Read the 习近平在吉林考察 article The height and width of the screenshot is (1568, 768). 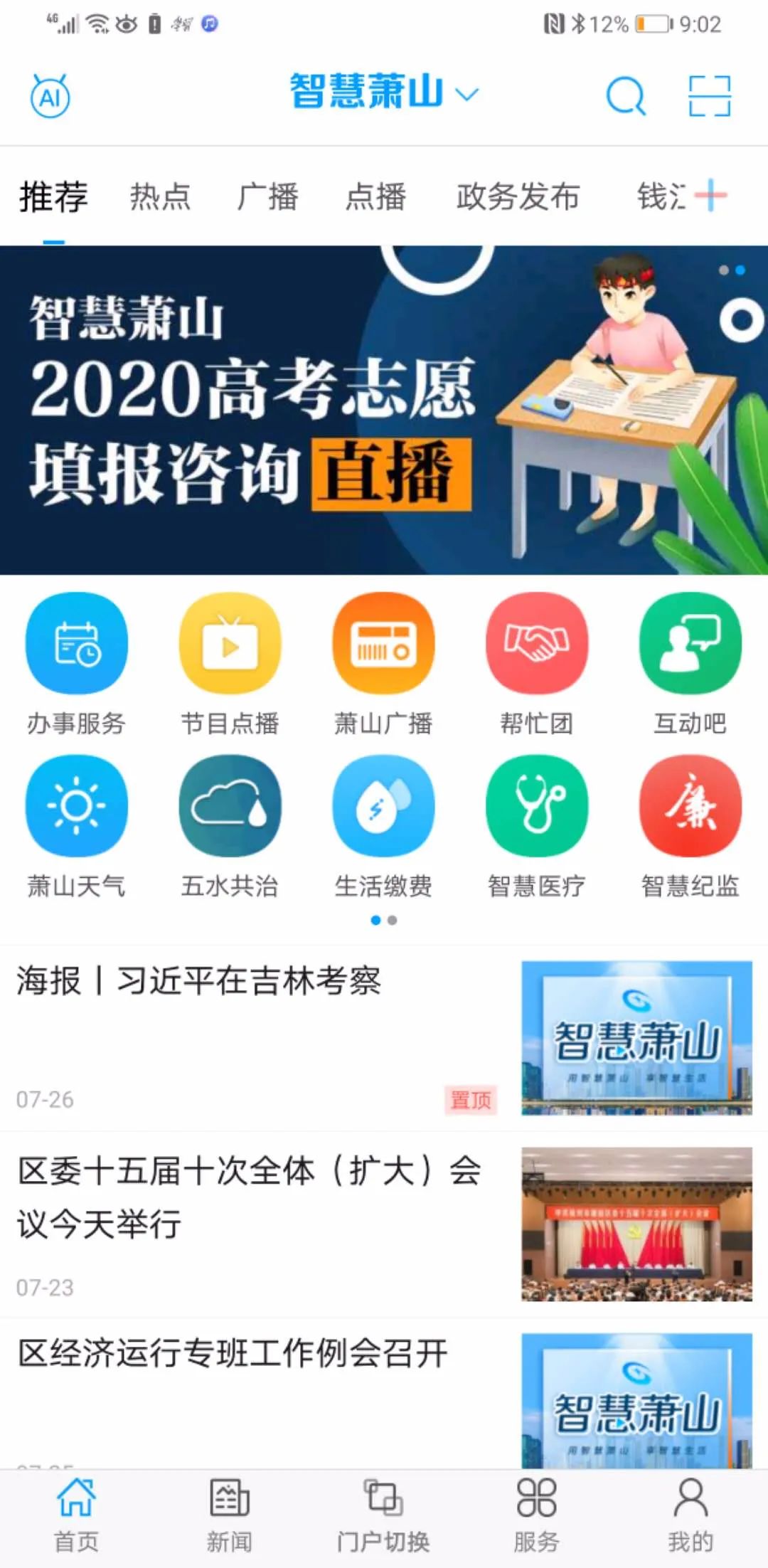199,981
